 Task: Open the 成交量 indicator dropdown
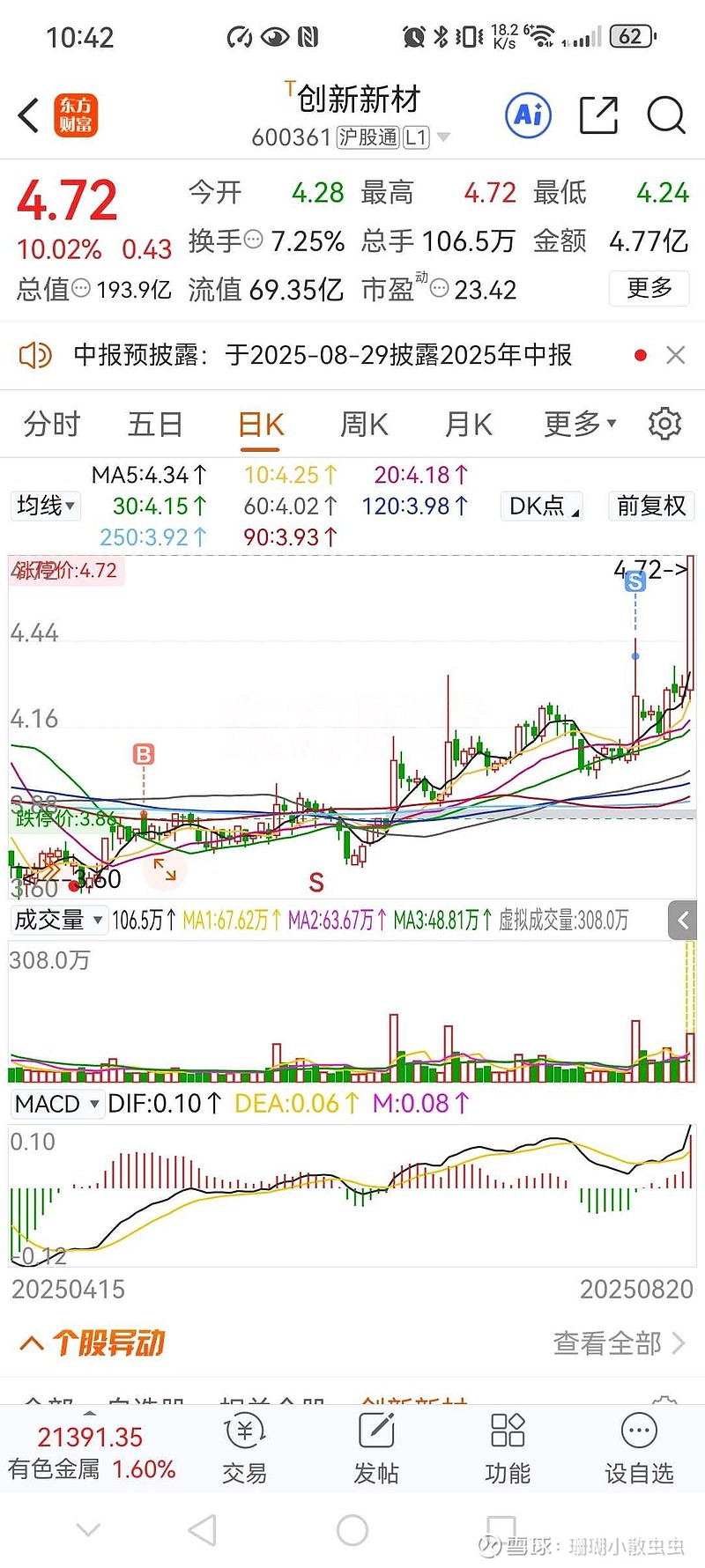58,921
